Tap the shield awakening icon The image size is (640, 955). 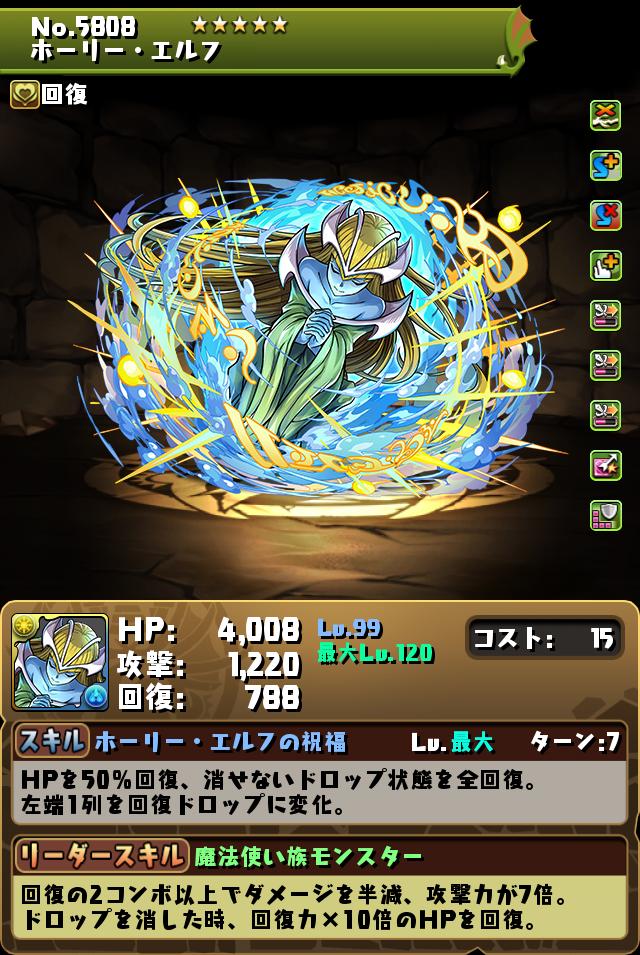click(606, 514)
